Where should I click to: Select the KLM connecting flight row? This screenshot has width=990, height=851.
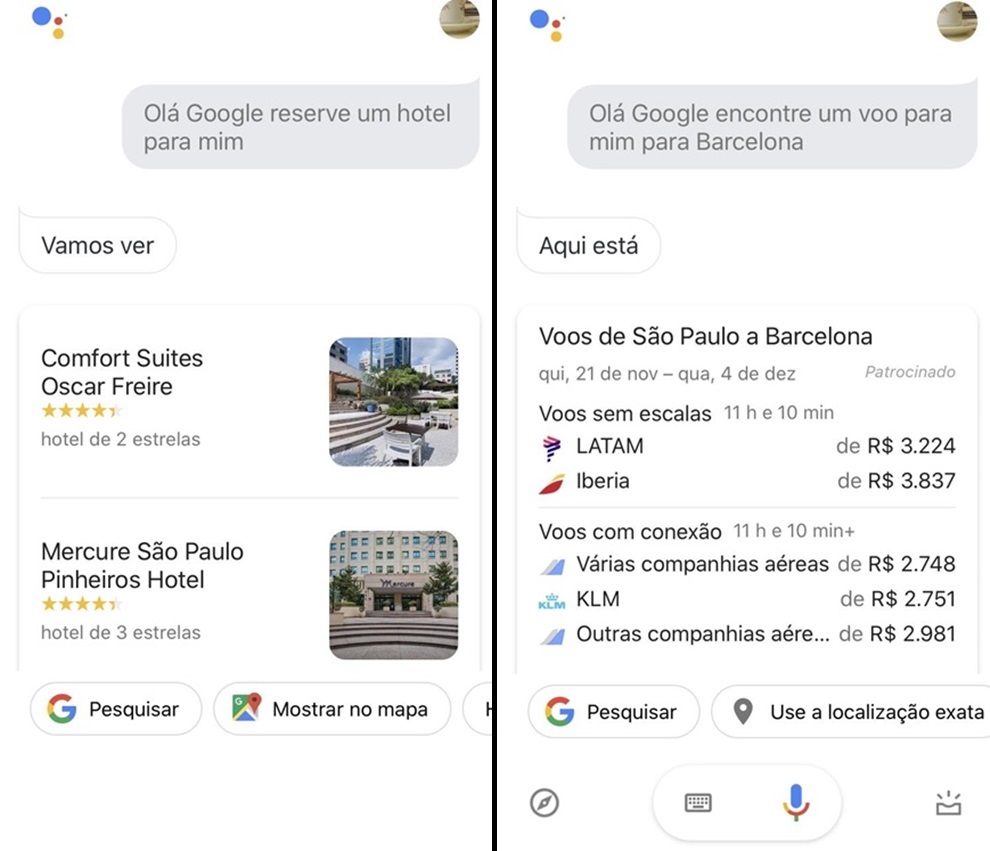coord(746,599)
